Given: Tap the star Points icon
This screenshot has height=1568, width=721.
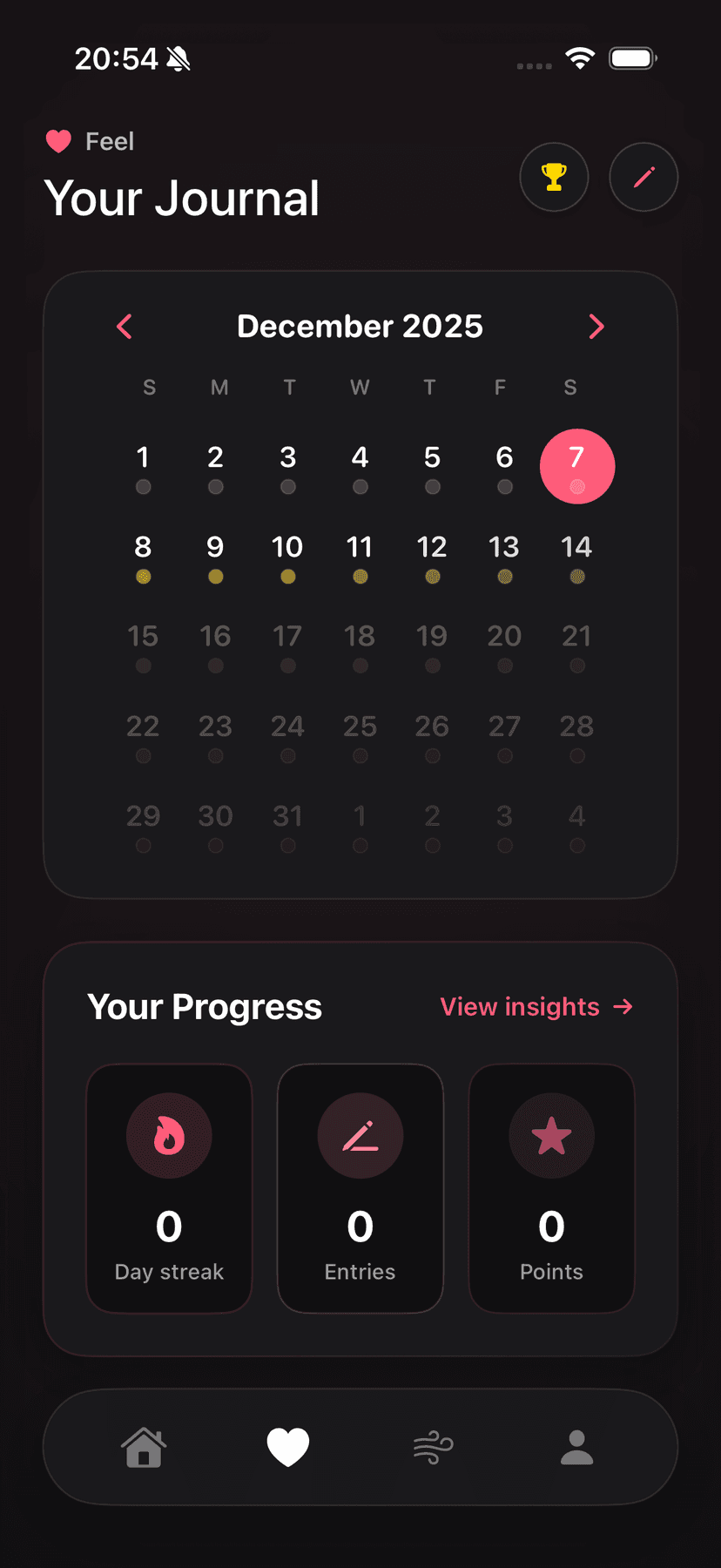Looking at the screenshot, I should [551, 1135].
